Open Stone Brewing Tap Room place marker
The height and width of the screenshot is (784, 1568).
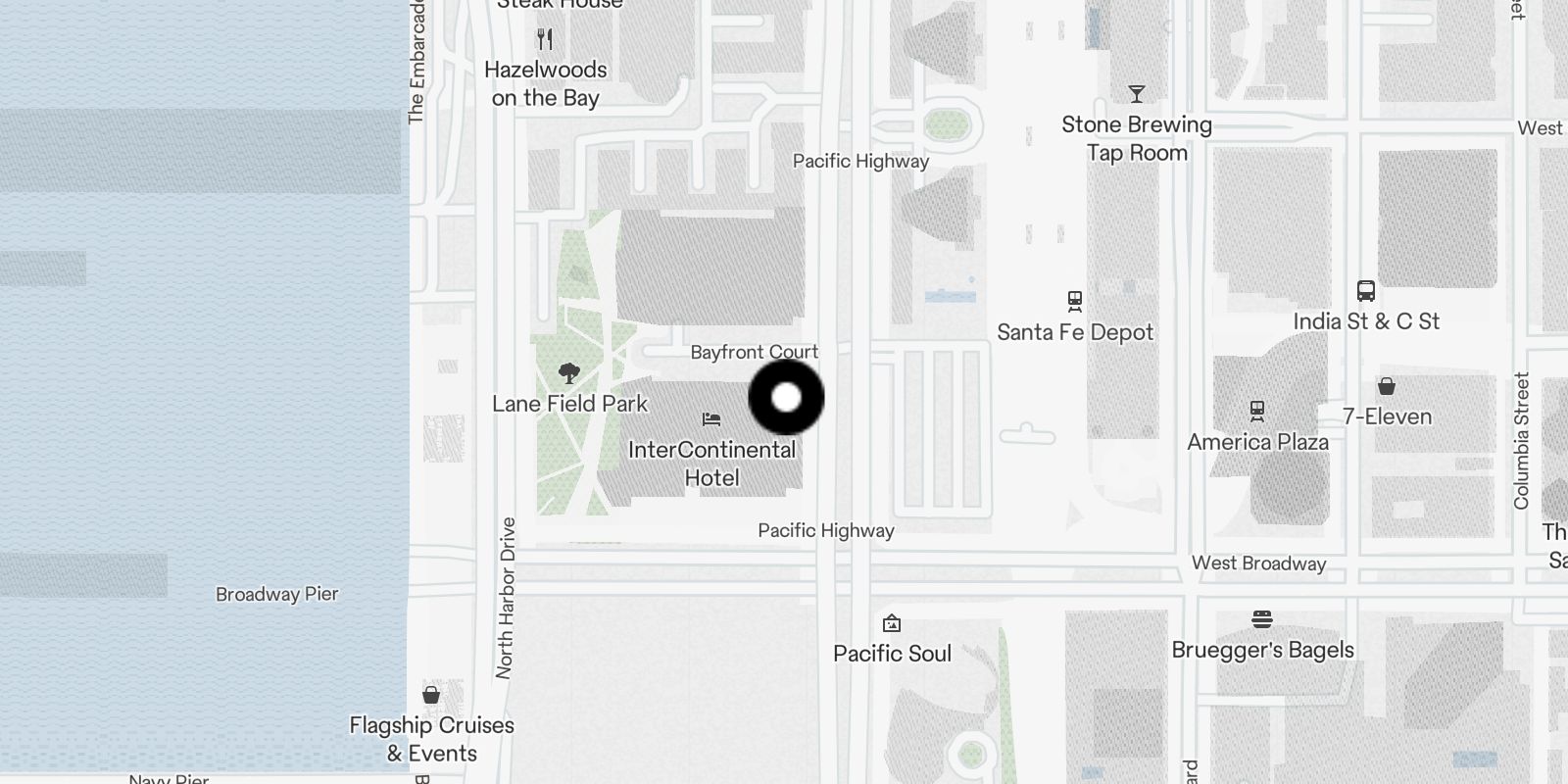pyautogui.click(x=1136, y=94)
